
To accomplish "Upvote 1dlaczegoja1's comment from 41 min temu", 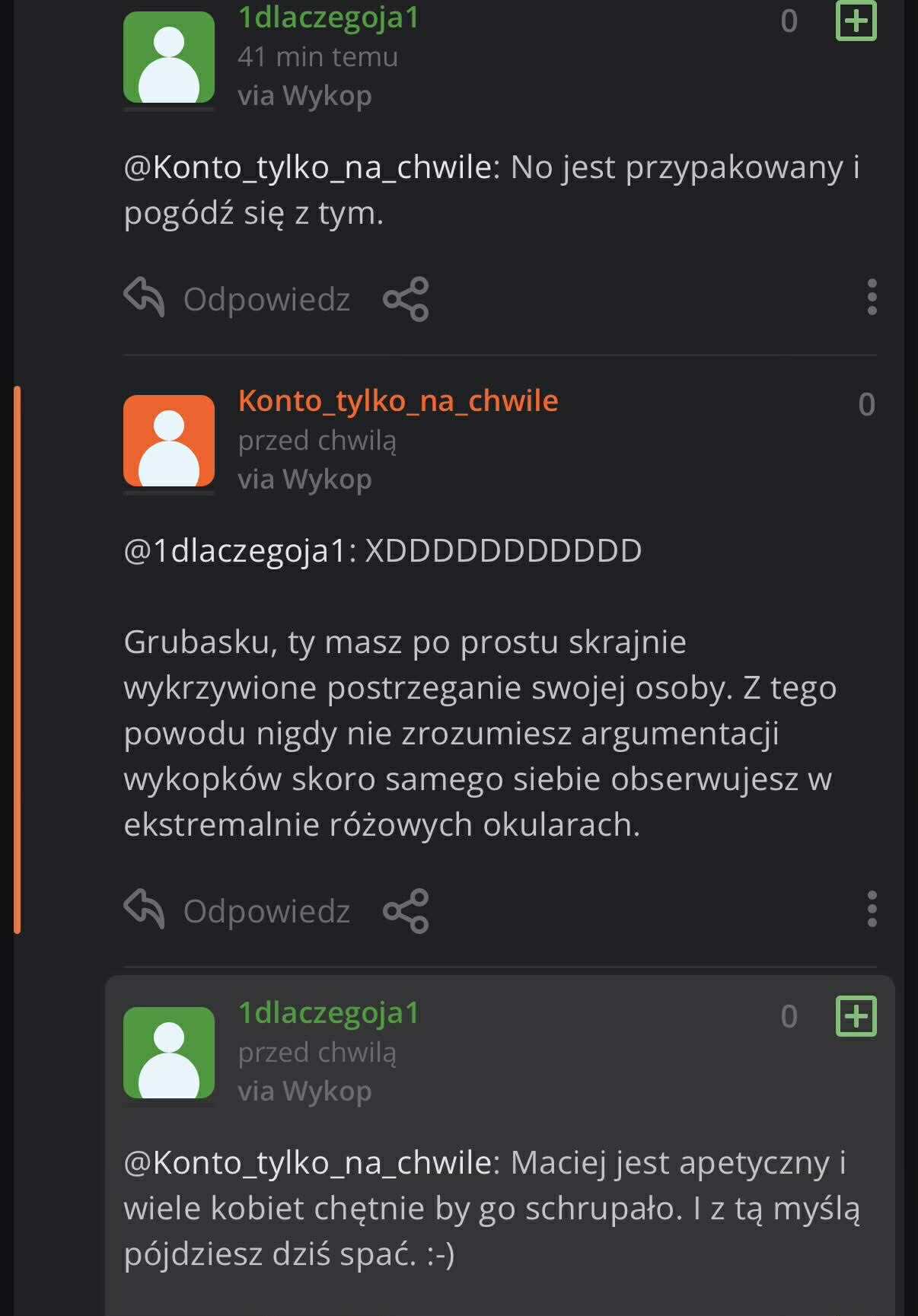I will click(856, 21).
